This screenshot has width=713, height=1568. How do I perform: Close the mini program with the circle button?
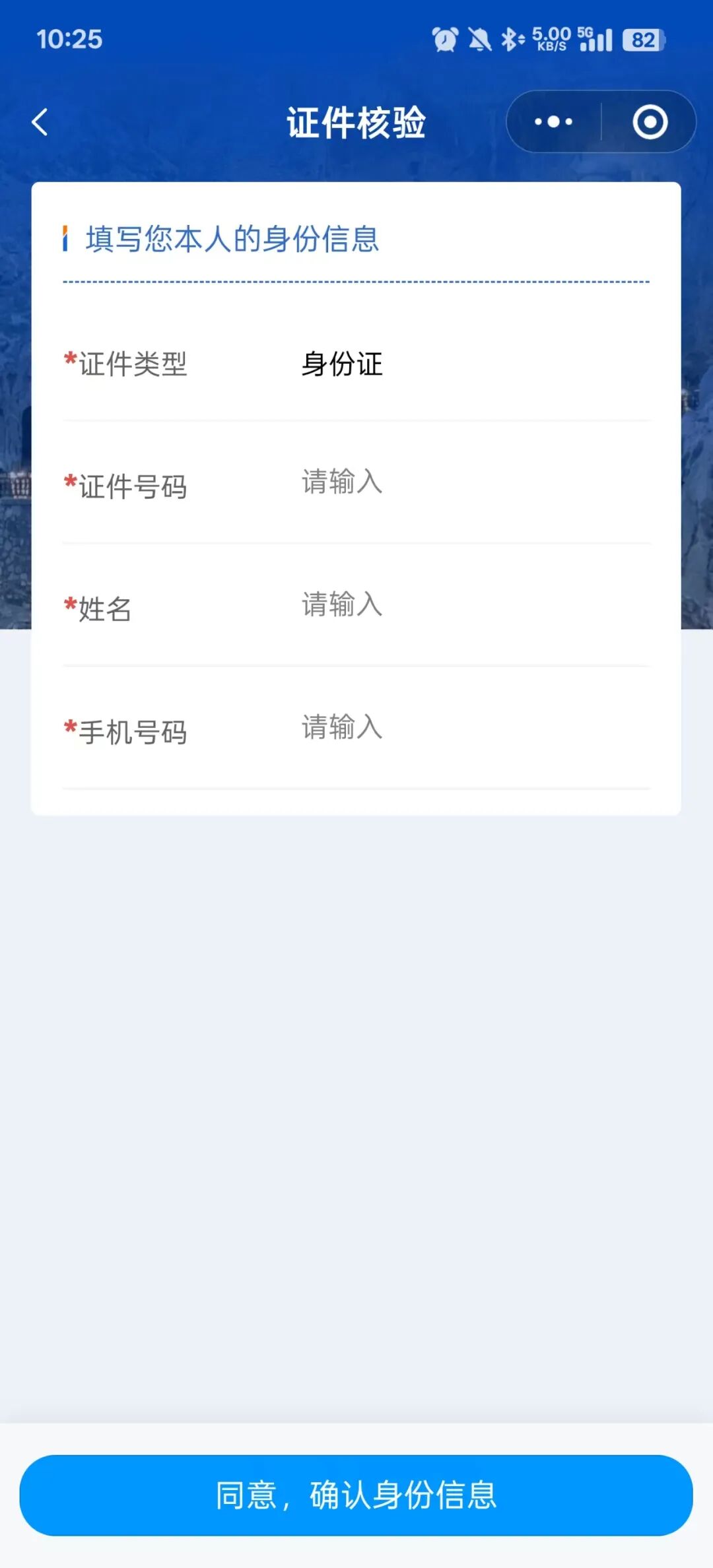click(x=650, y=122)
